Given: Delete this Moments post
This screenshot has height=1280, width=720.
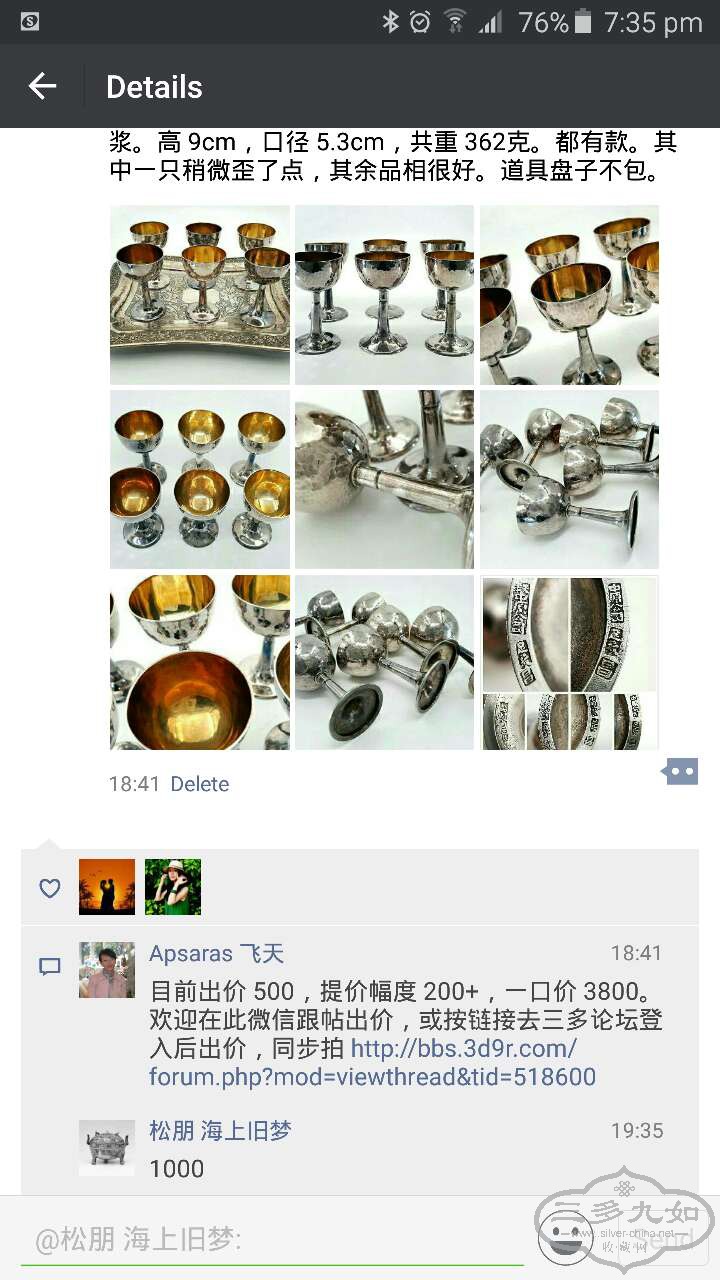Looking at the screenshot, I should coord(200,784).
